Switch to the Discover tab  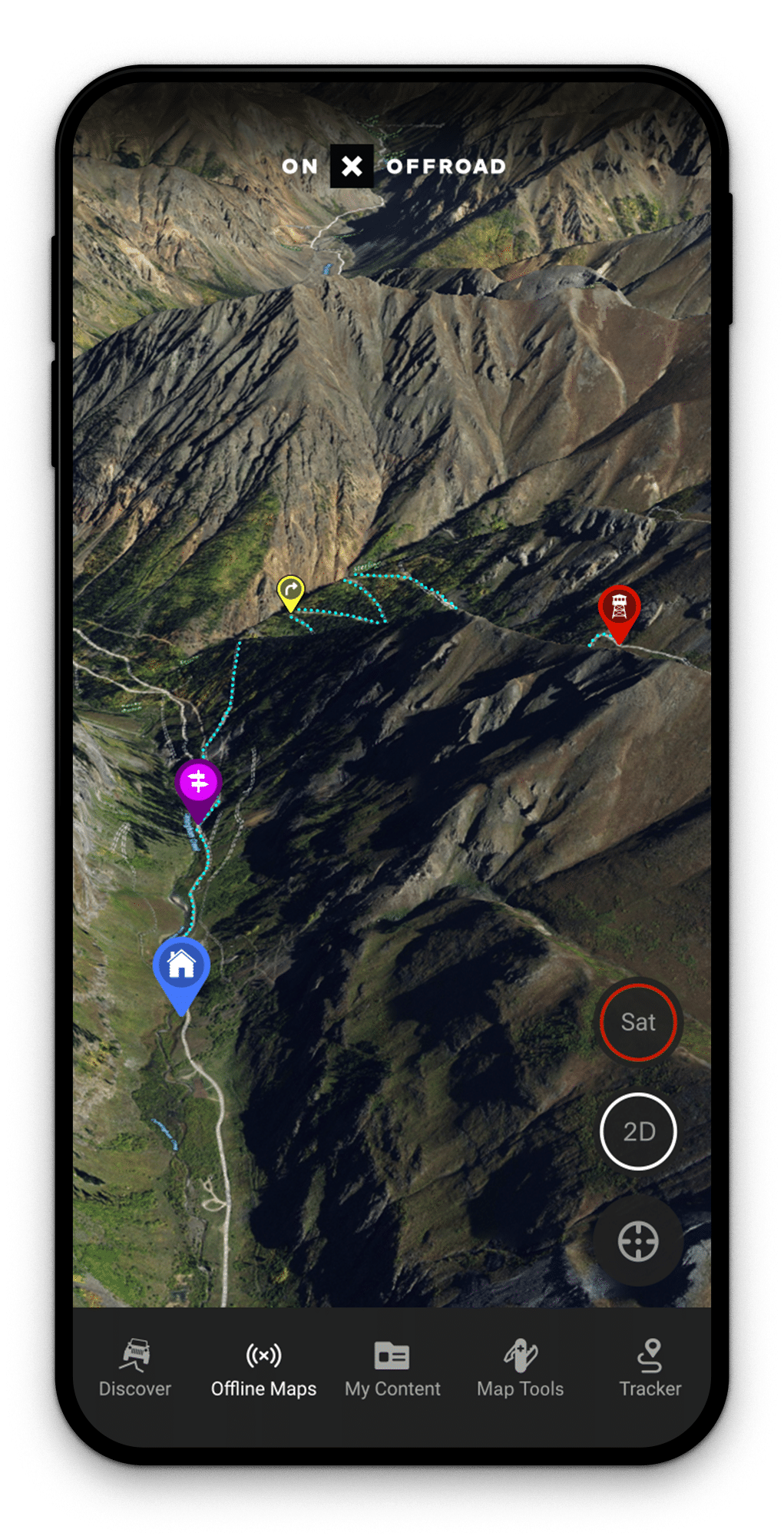(135, 1372)
